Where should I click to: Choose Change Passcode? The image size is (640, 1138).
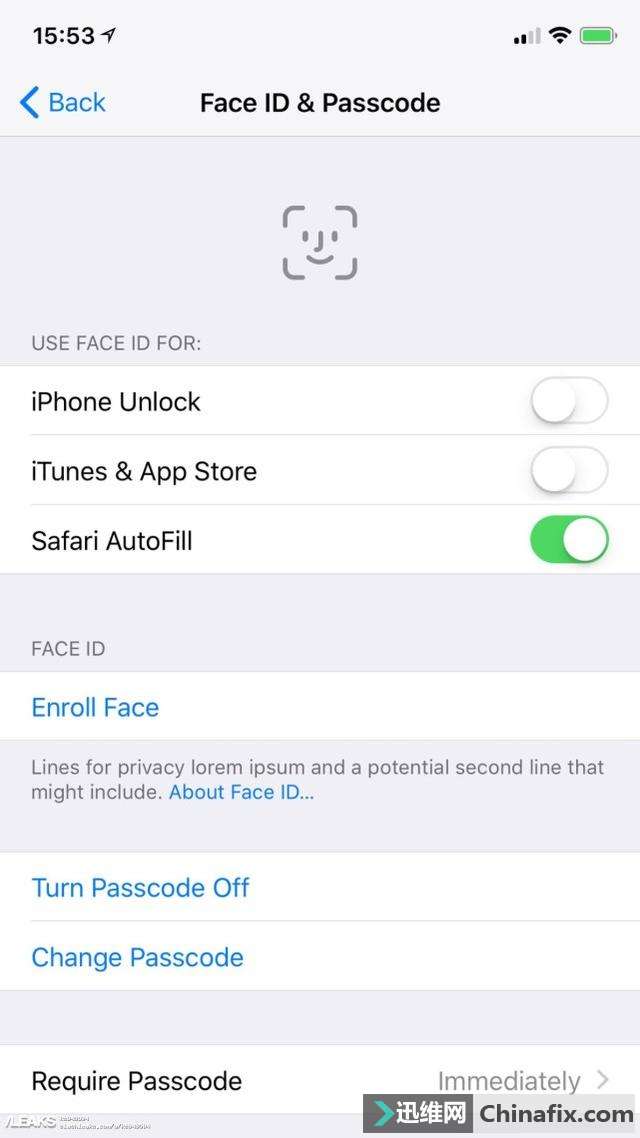pos(137,957)
